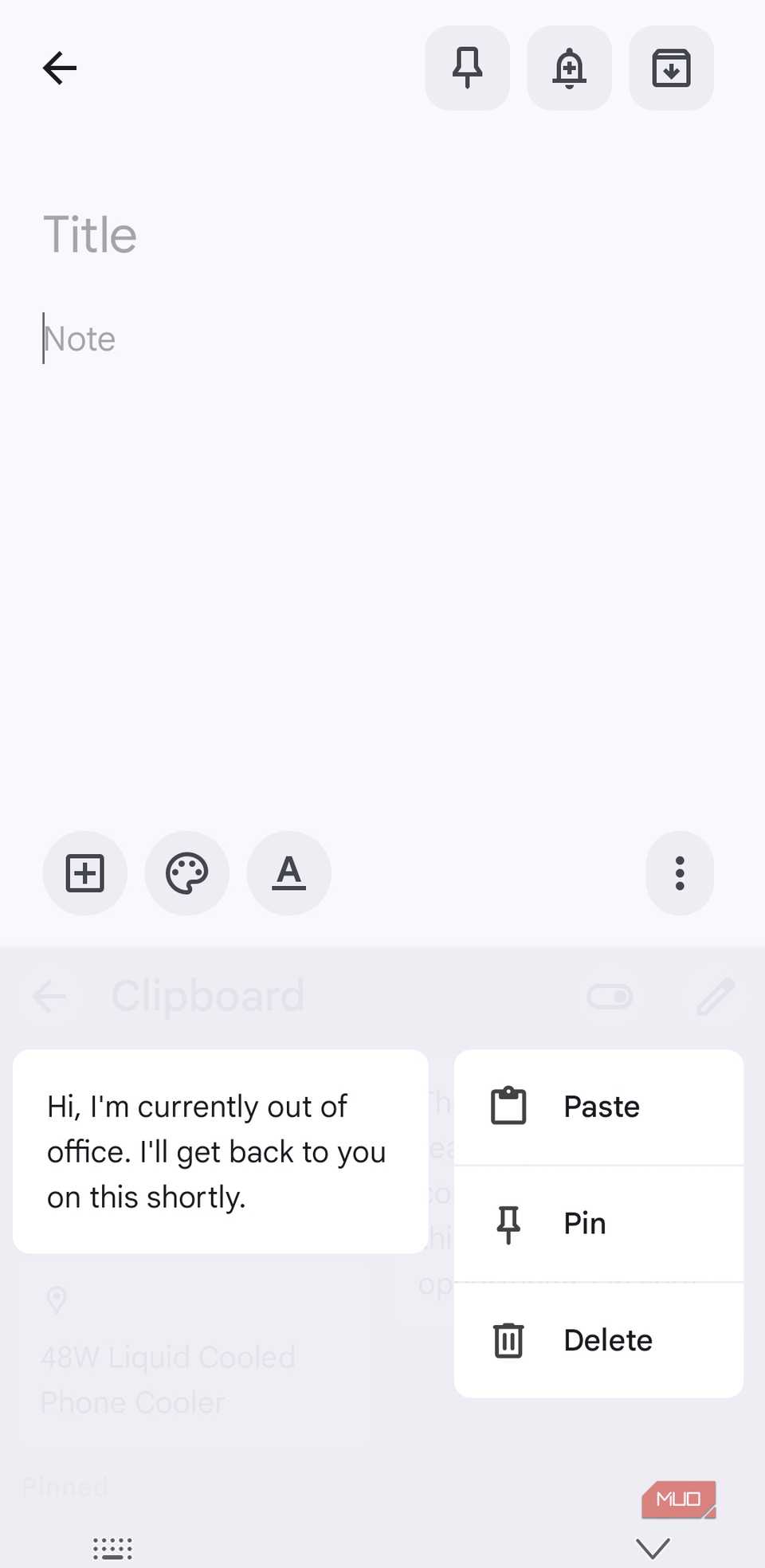
Task: Choose Paste from the context menu
Action: click(x=601, y=1106)
